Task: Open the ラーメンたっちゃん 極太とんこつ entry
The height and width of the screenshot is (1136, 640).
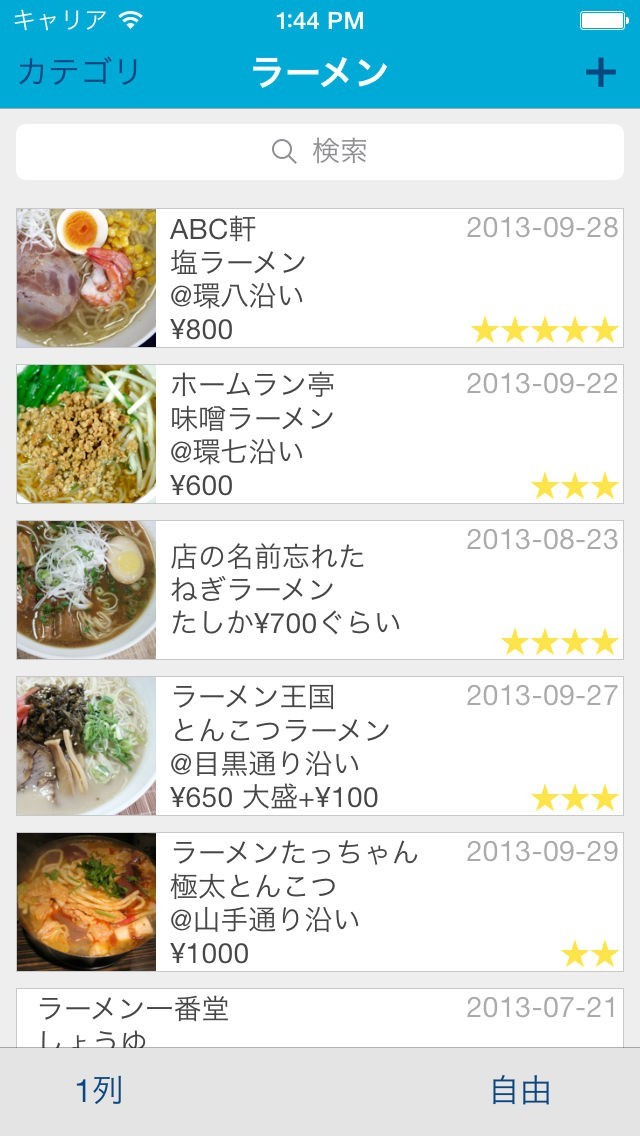Action: [x=320, y=902]
